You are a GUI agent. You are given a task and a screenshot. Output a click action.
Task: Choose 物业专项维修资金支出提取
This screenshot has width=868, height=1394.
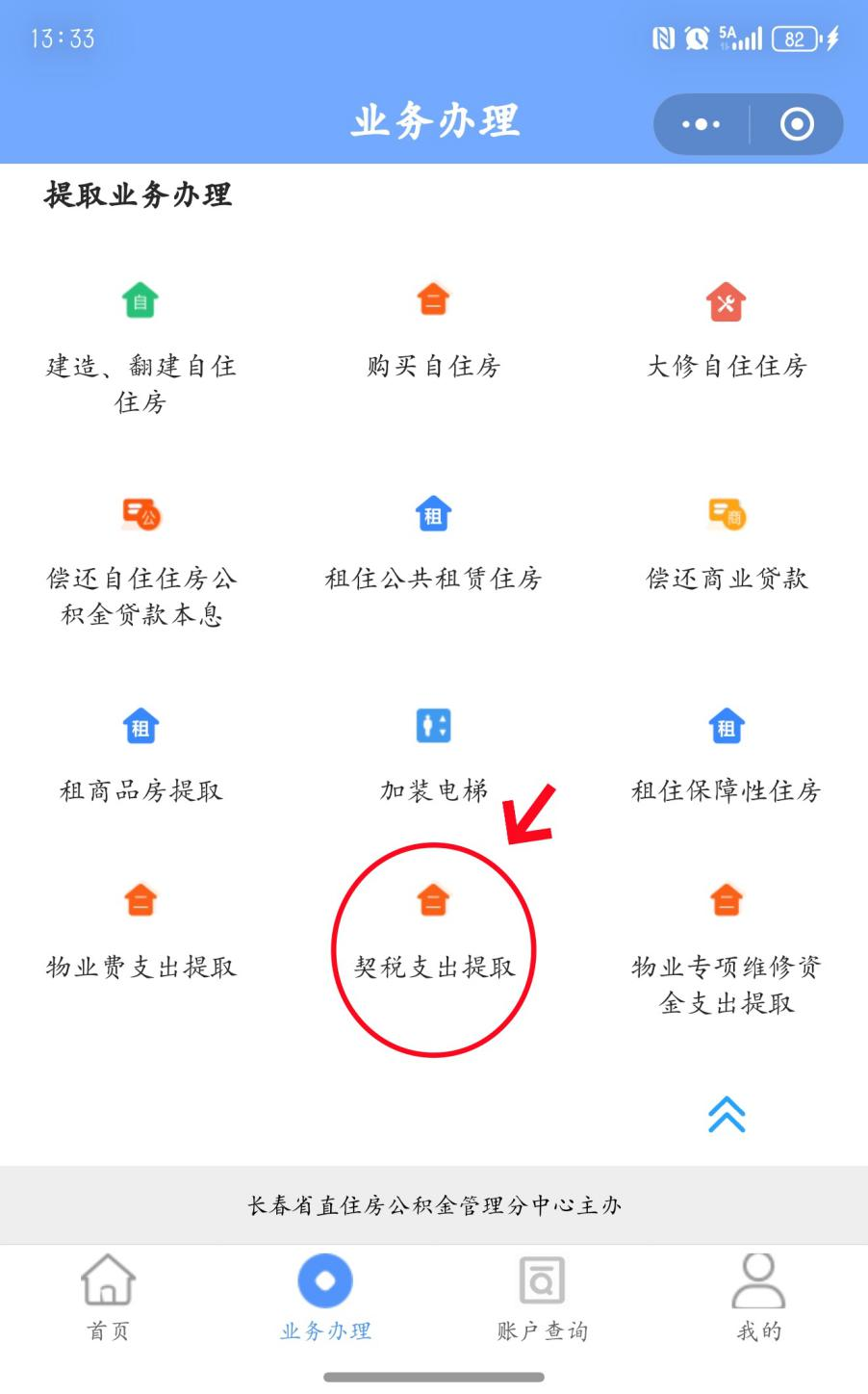point(727,948)
